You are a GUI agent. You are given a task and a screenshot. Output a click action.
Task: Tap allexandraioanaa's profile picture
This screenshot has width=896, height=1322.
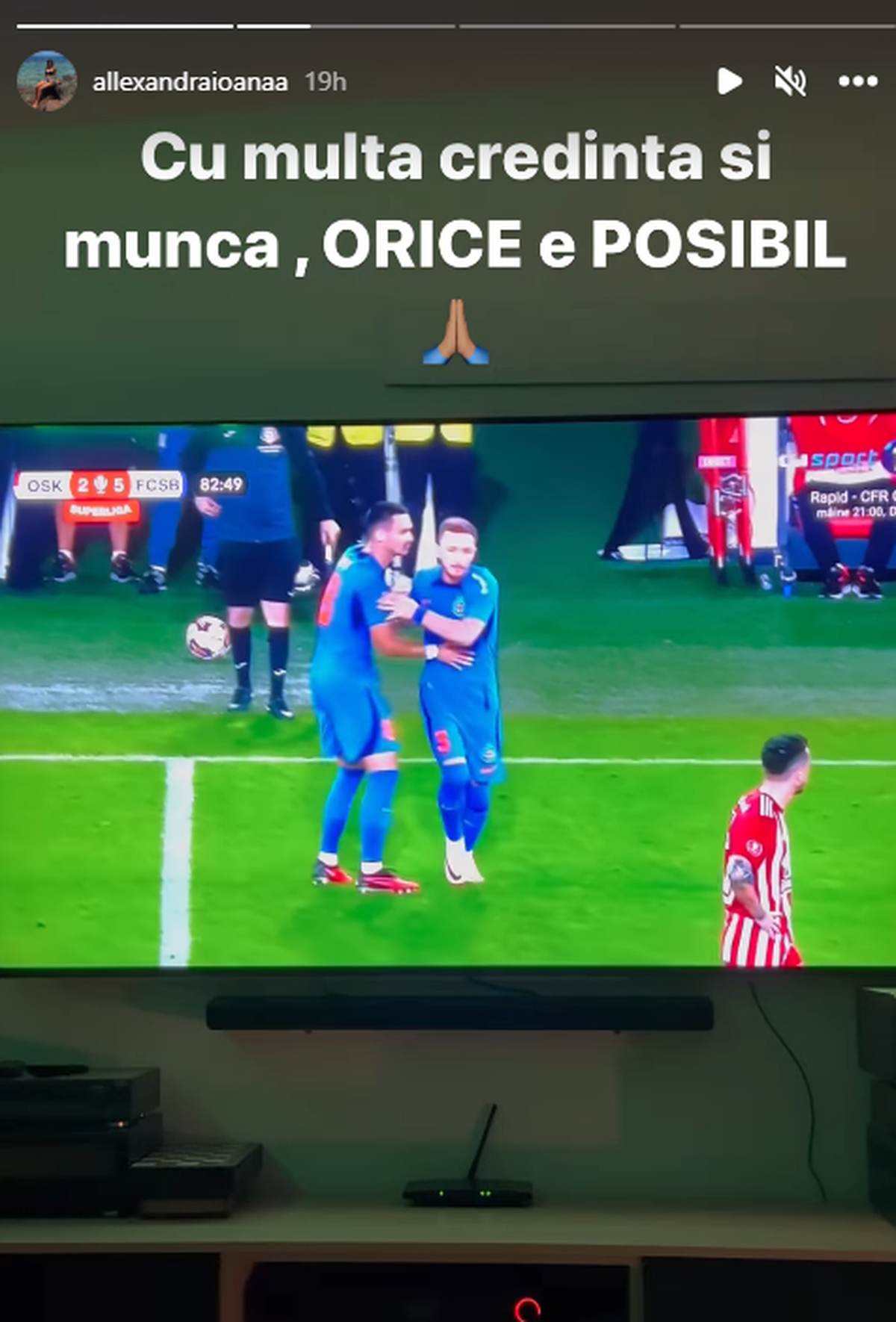point(49,81)
